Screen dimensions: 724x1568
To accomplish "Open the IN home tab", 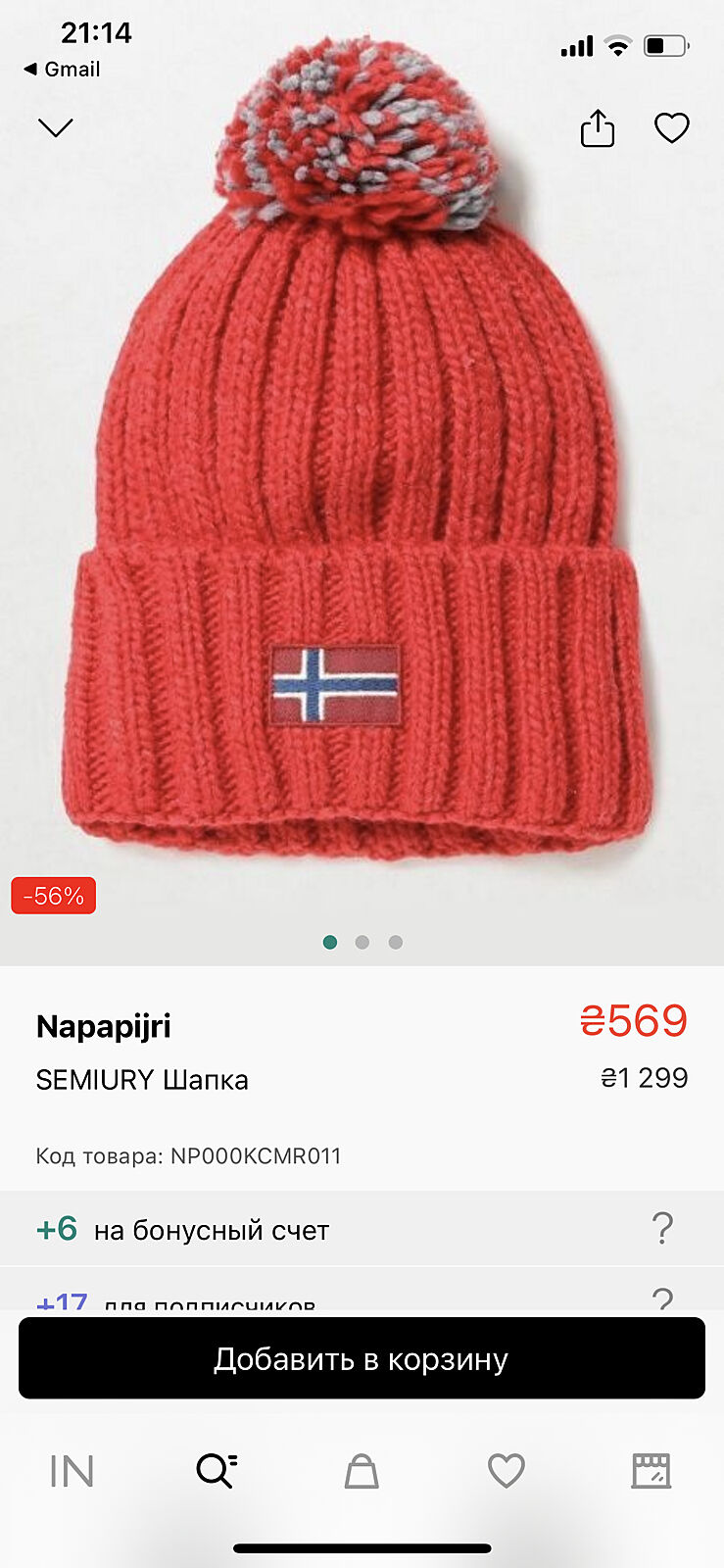I will click(x=72, y=1471).
